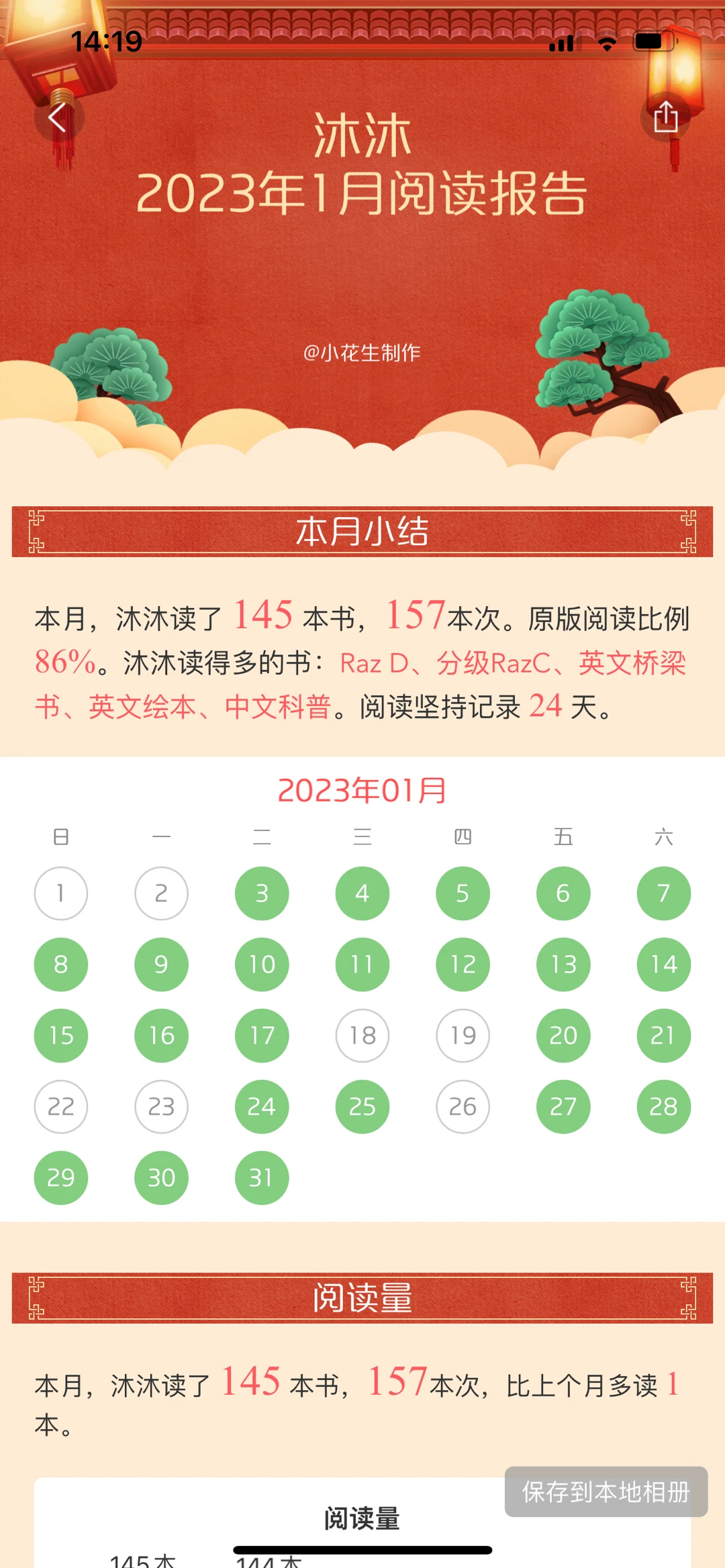Go back using the top-left arrow
The width and height of the screenshot is (725, 1568).
click(x=58, y=118)
